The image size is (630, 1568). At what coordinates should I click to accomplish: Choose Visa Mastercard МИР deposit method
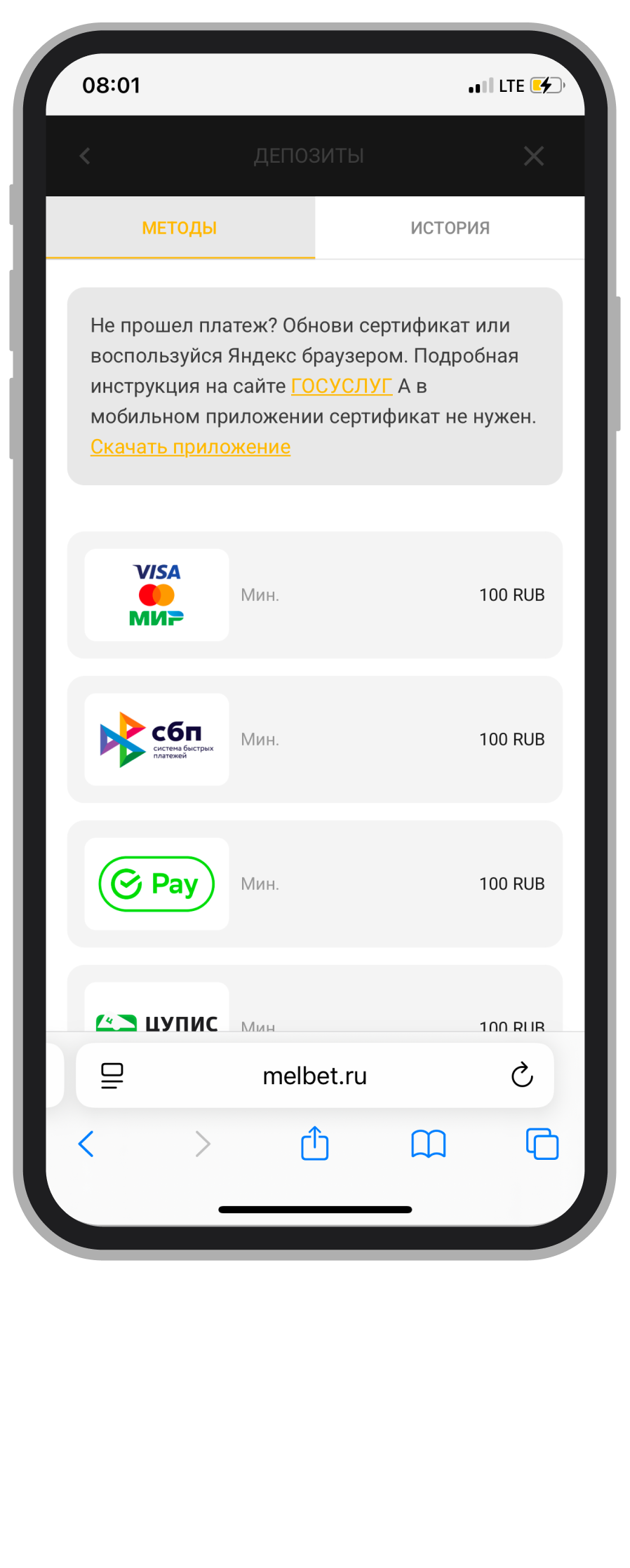[x=314, y=595]
